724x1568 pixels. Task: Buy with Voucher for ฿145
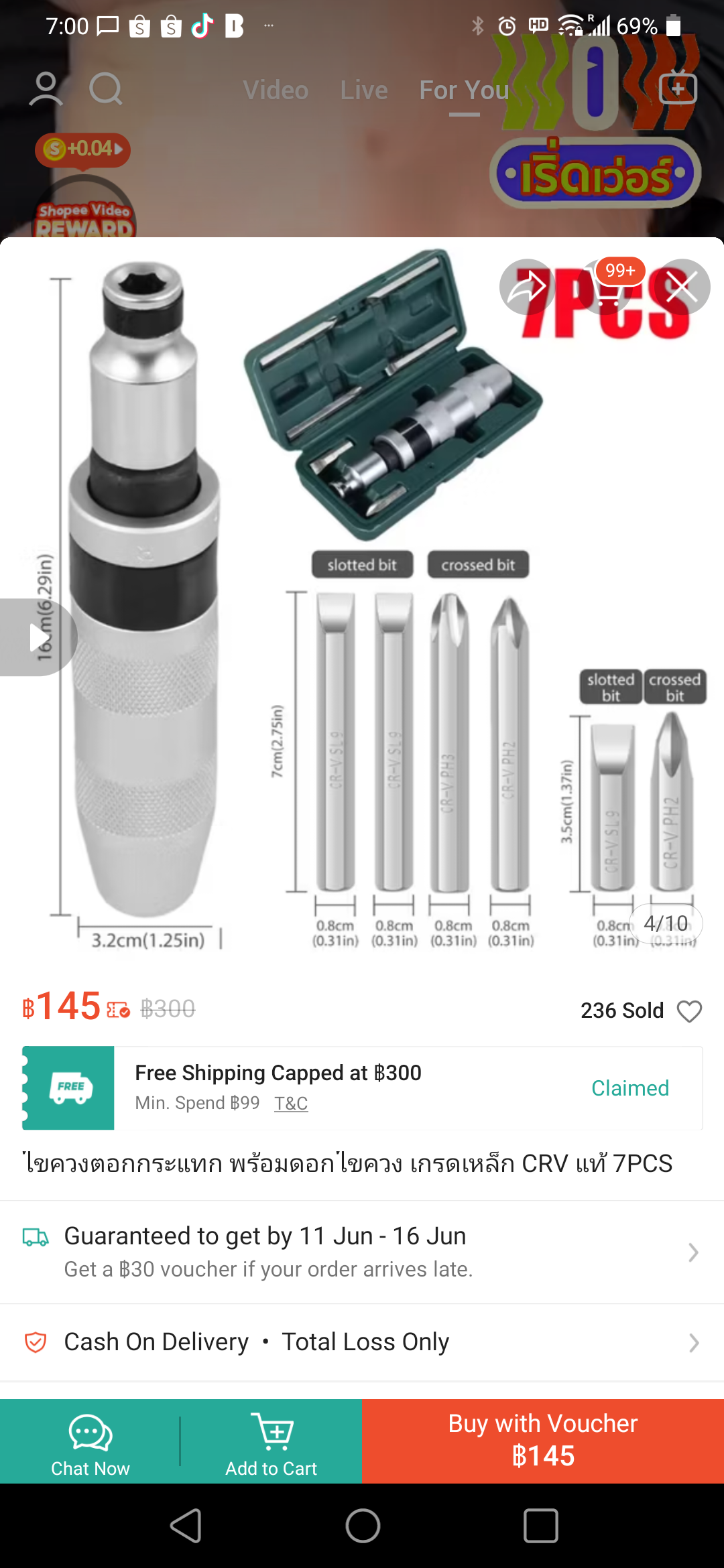pos(543,1441)
